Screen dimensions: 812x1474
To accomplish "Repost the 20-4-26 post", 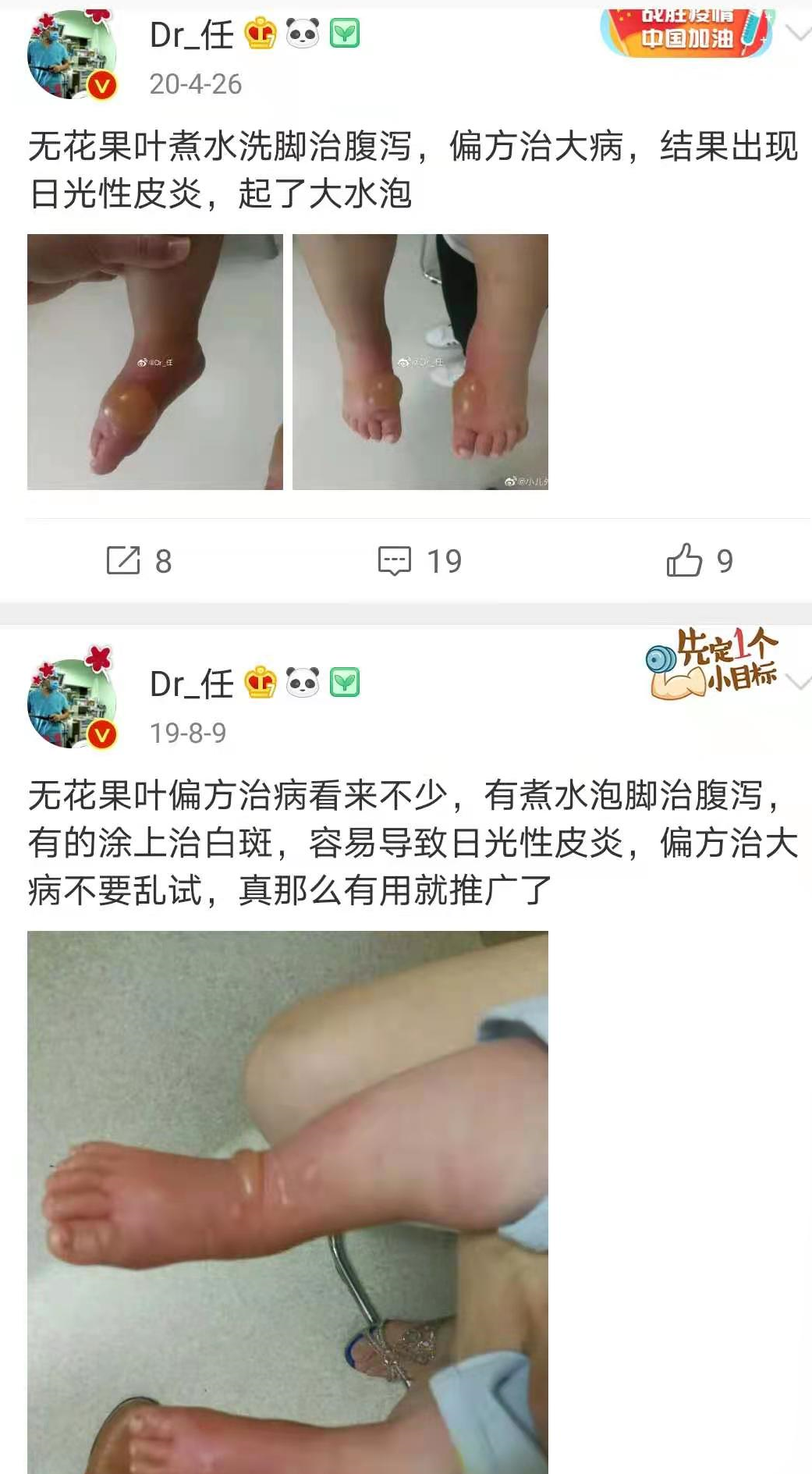I will (x=138, y=561).
